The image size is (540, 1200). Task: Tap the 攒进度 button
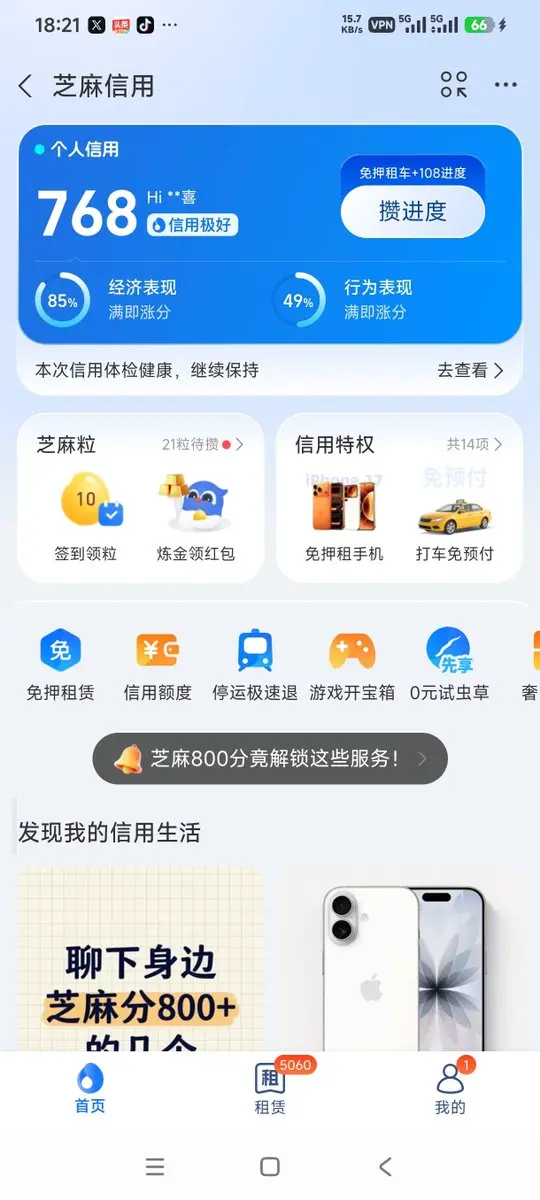point(412,211)
